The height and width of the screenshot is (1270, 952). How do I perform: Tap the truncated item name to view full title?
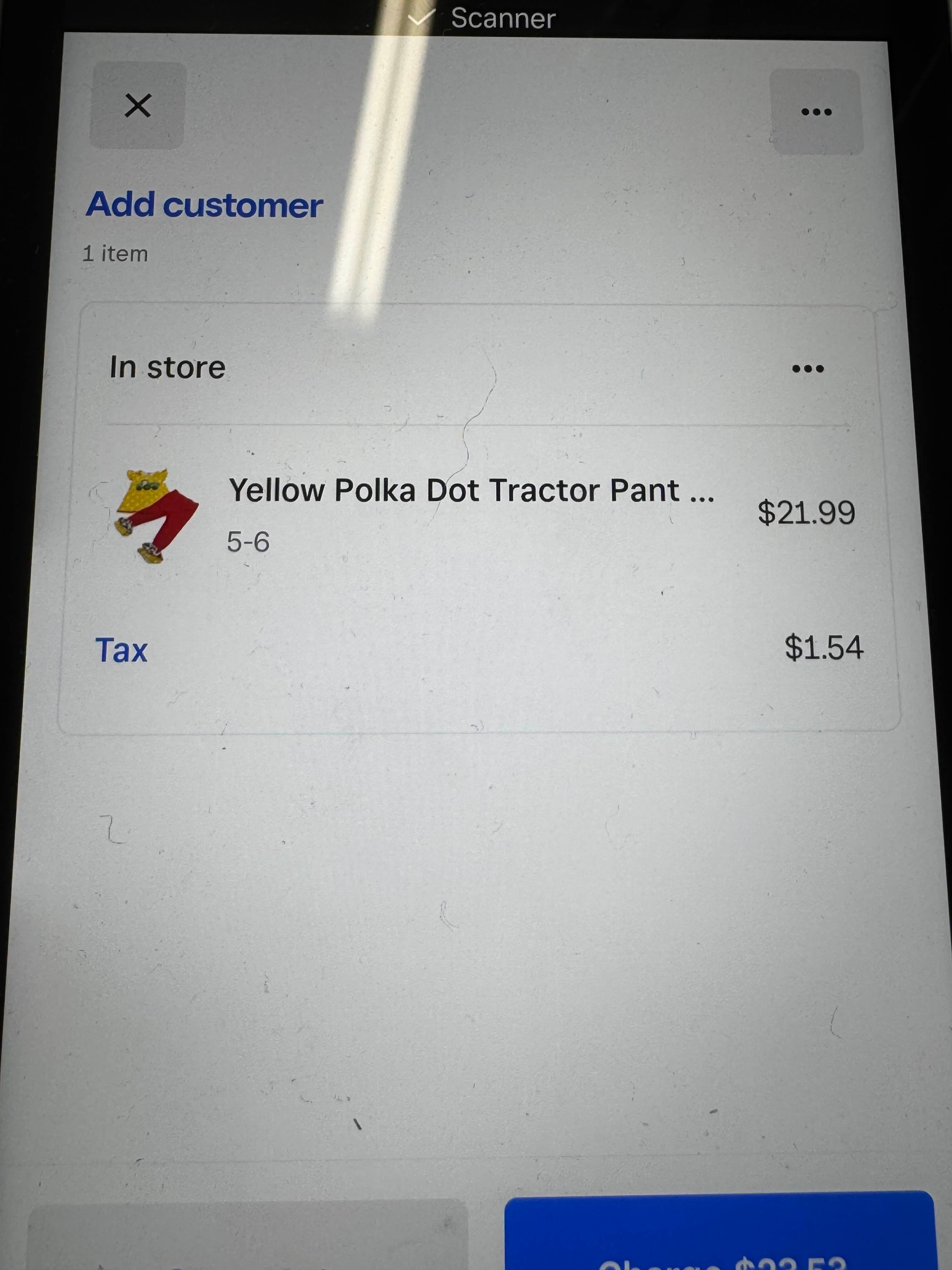[x=471, y=489]
